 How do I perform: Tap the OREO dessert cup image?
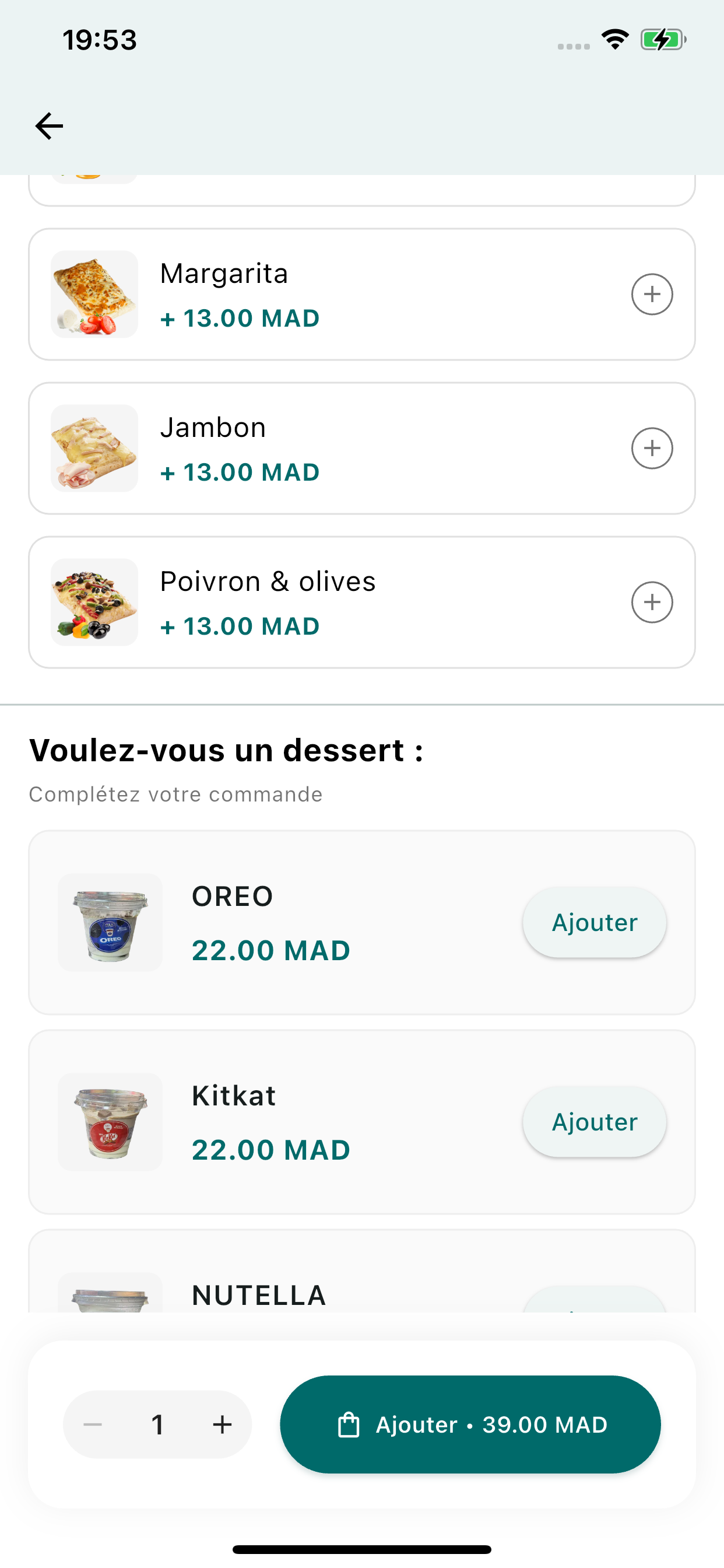110,922
